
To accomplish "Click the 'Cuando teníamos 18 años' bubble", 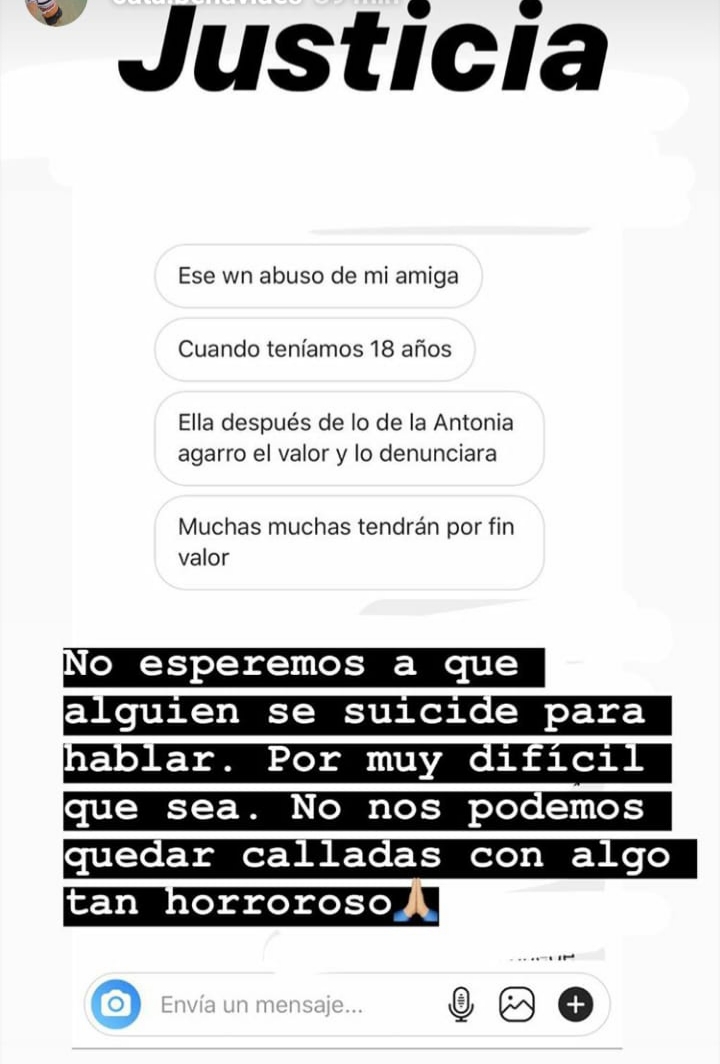I will click(314, 349).
